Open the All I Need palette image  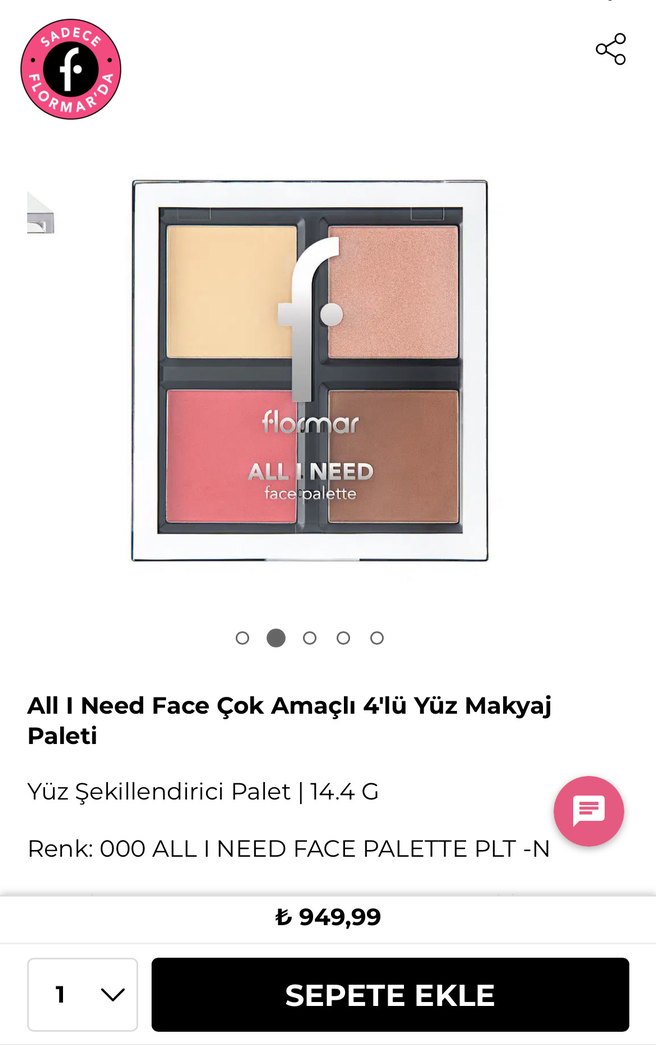point(310,370)
